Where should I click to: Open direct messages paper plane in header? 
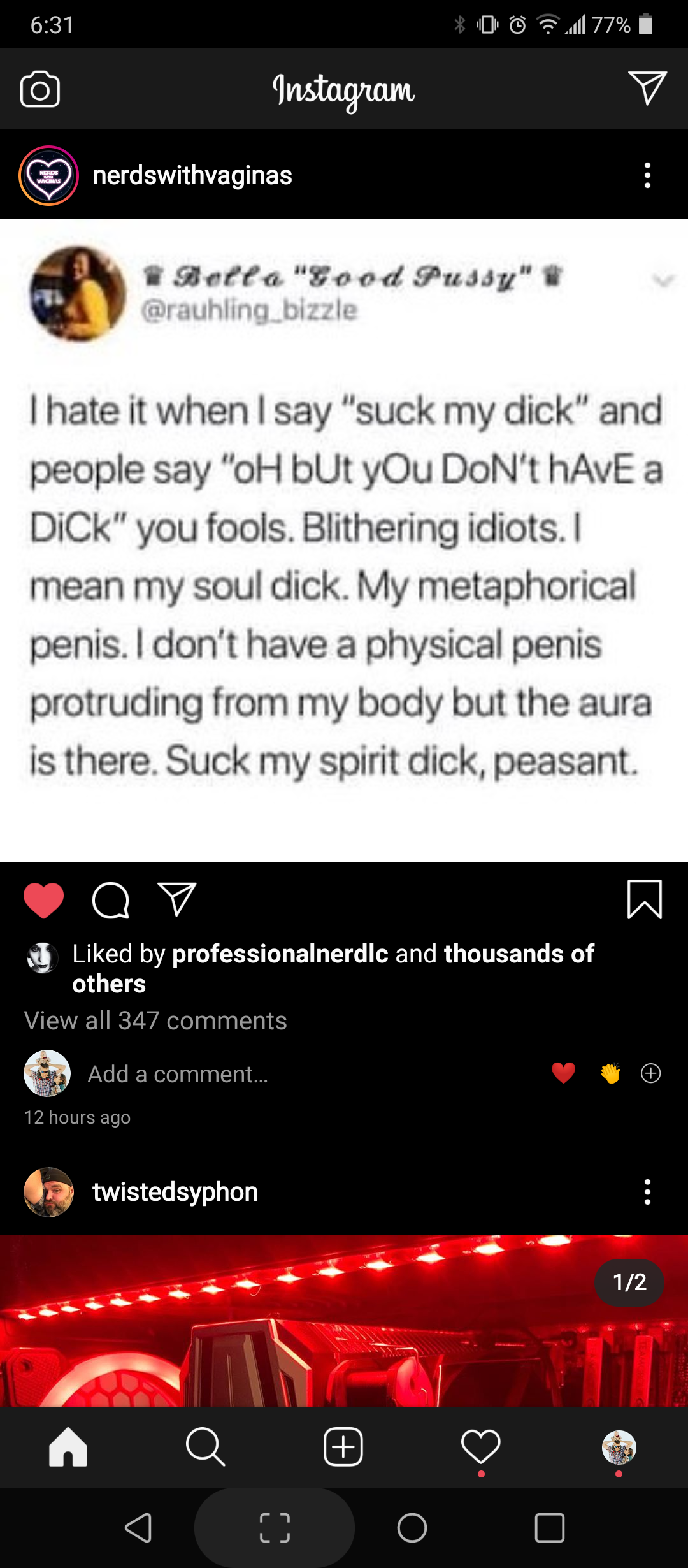tap(647, 88)
